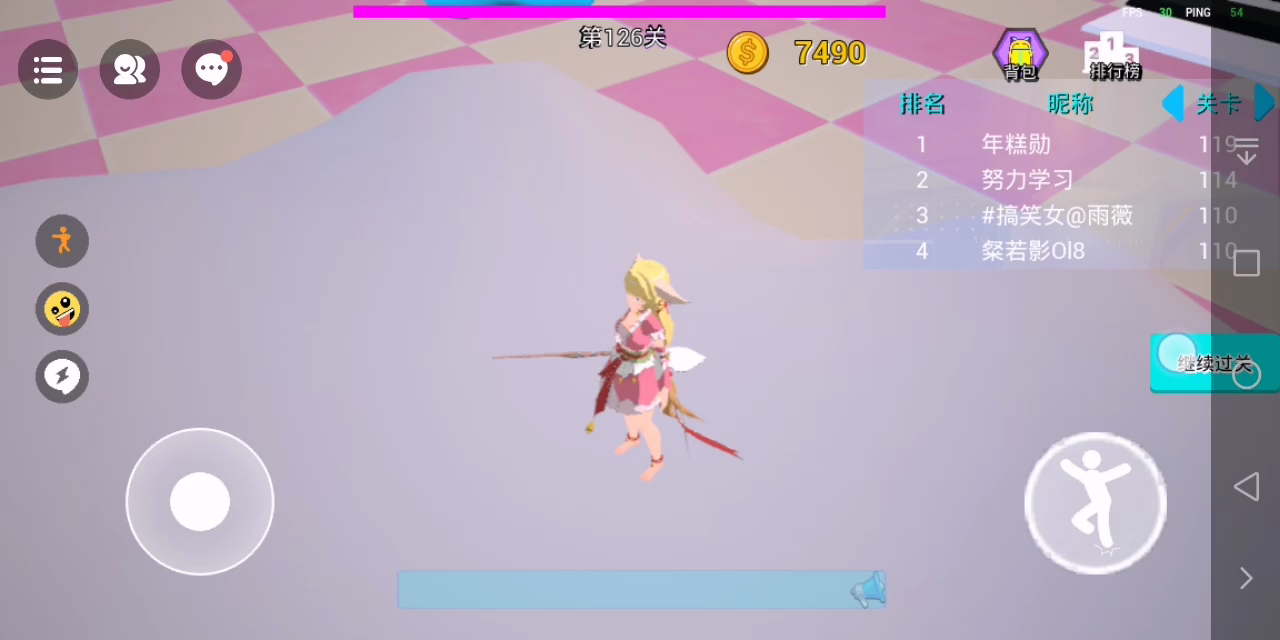This screenshot has width=1280, height=640.
Task: Open the friends icon
Action: pyautogui.click(x=130, y=69)
